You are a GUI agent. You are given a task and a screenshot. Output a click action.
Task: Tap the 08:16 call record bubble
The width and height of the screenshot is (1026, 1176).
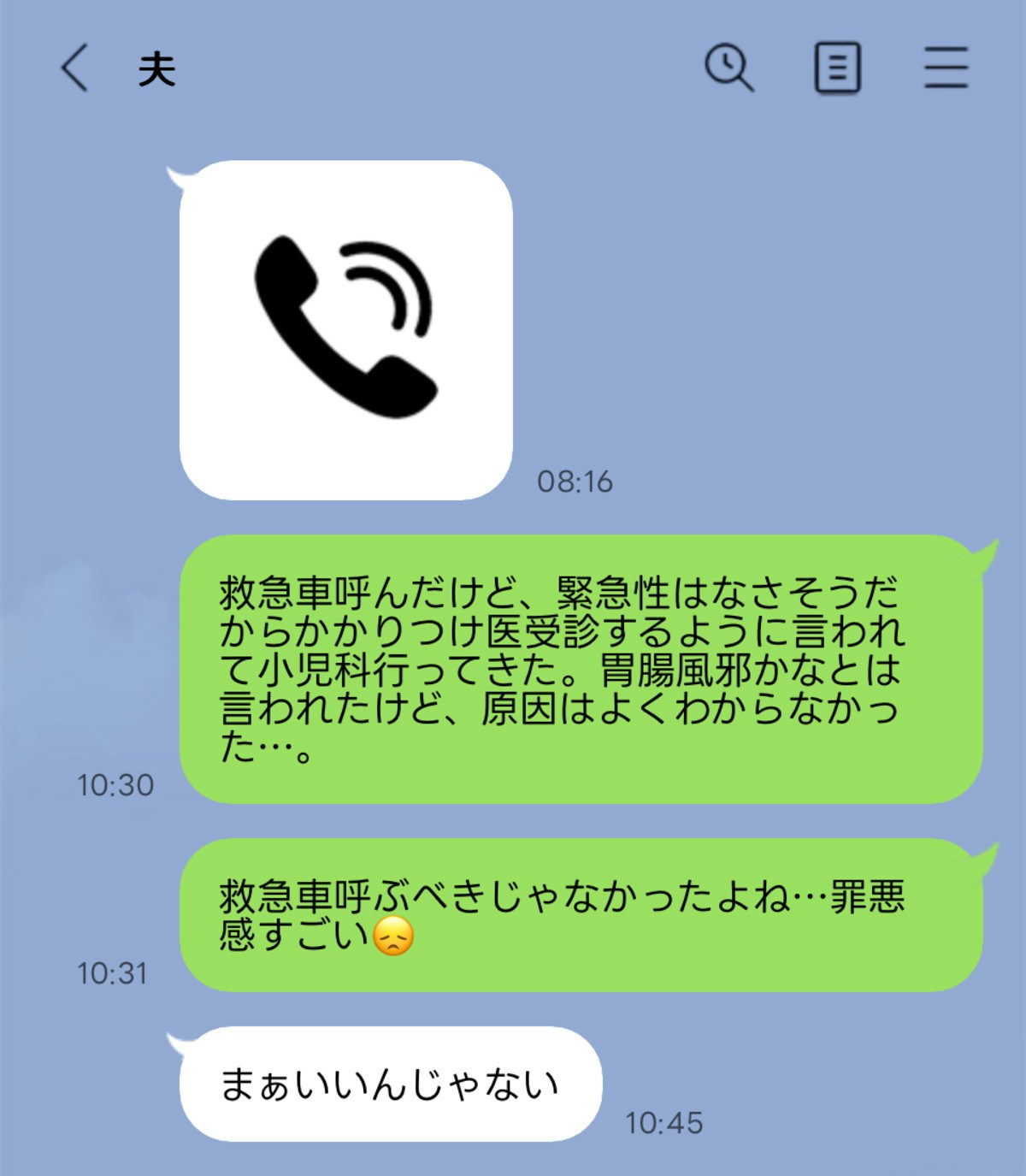point(345,330)
